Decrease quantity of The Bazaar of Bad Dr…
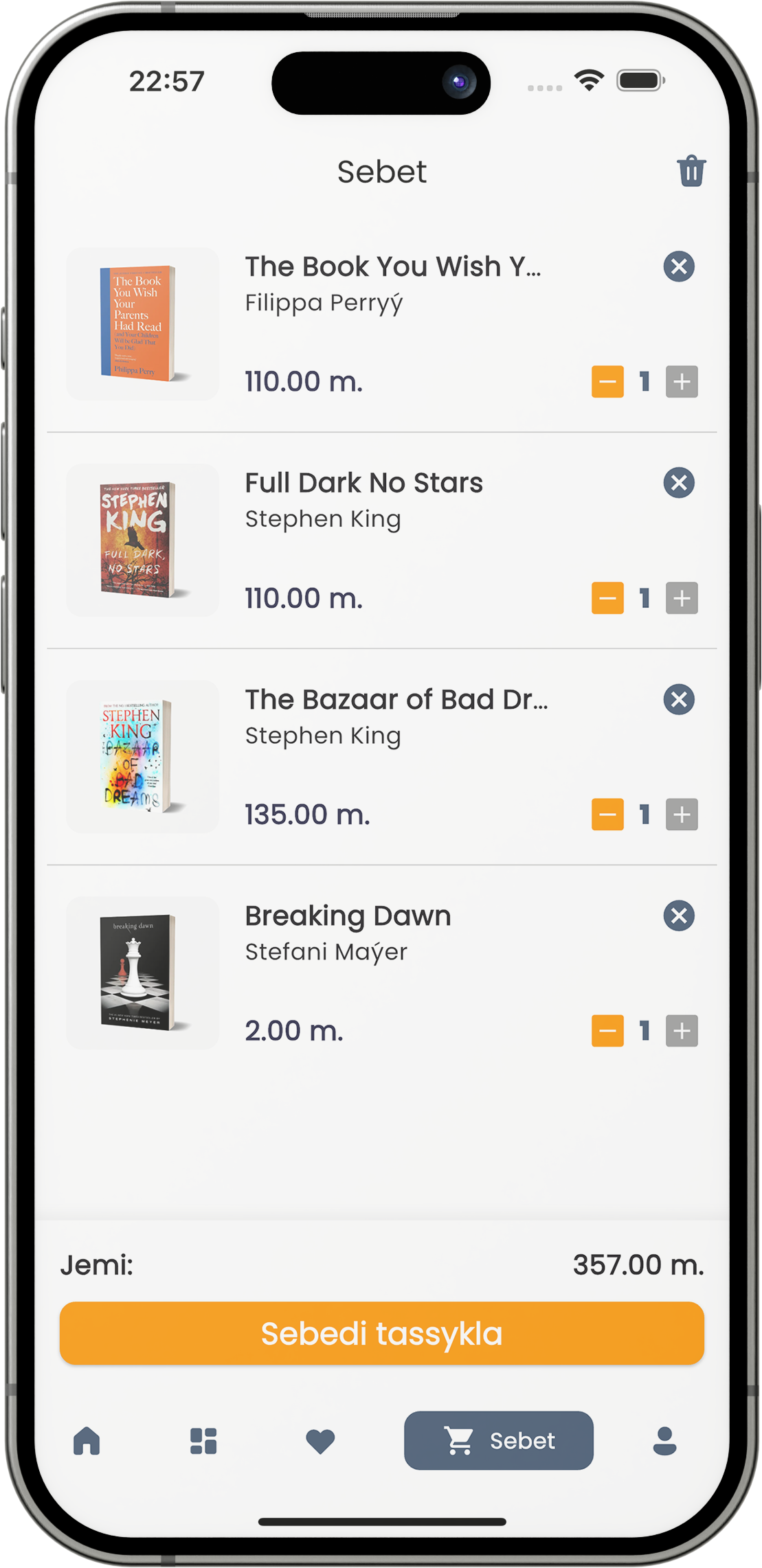 click(607, 815)
